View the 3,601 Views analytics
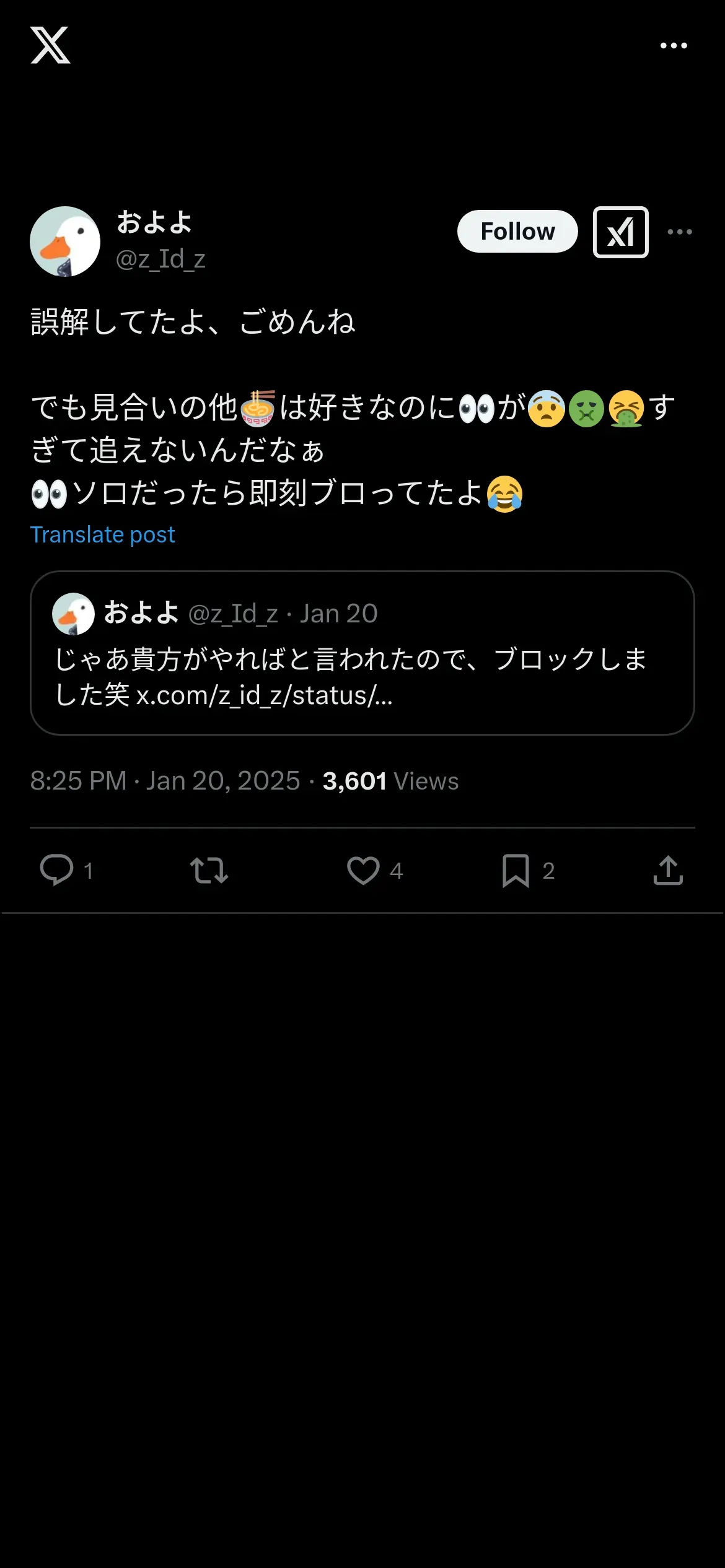Screen dimensions: 725x1568 click(390, 781)
